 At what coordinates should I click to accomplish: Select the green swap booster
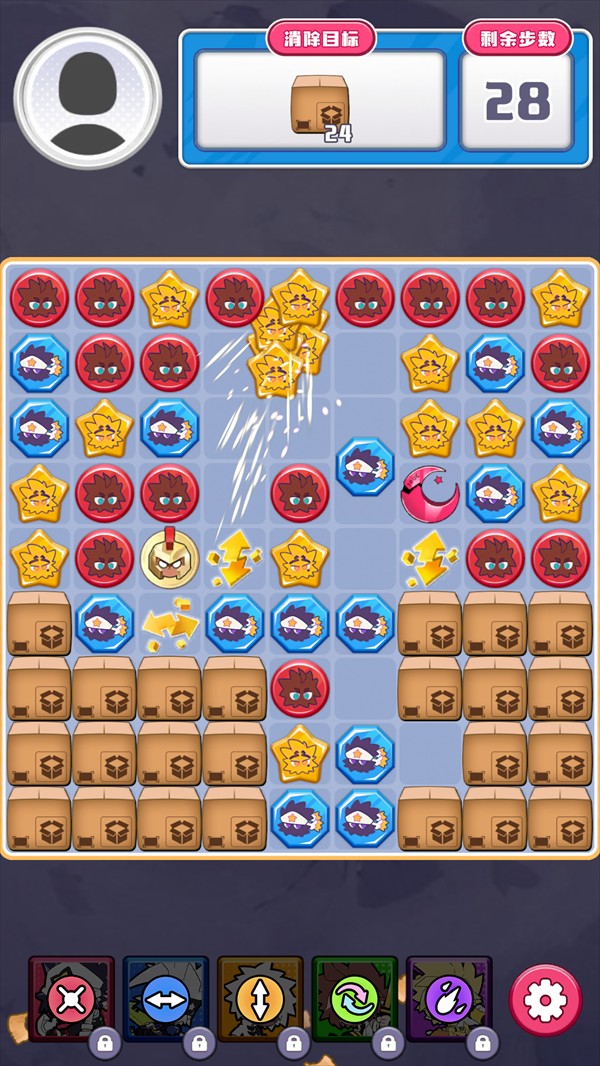point(354,1000)
